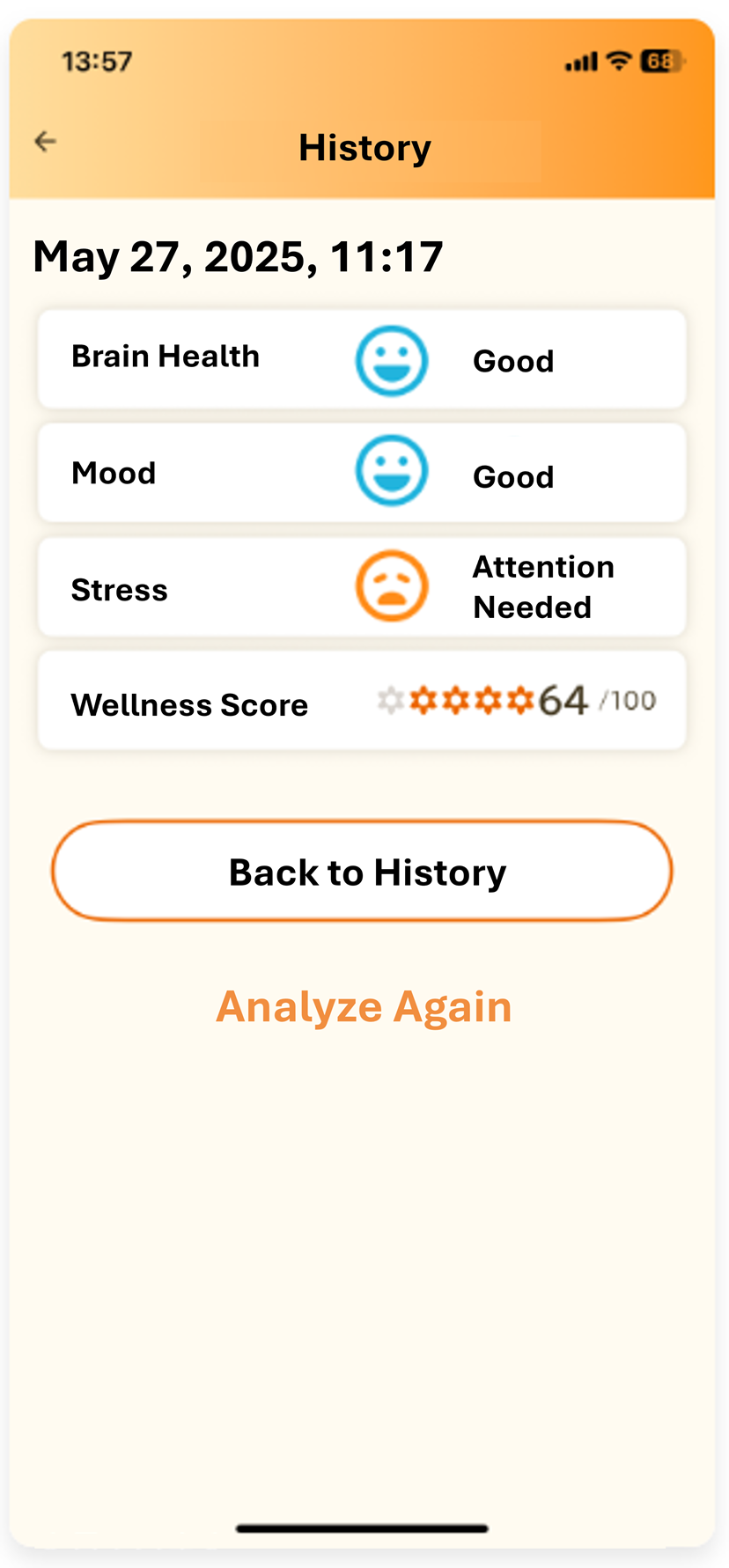Tap the home indicator bar at bottom
This screenshot has width=729, height=1568.
[364, 1528]
